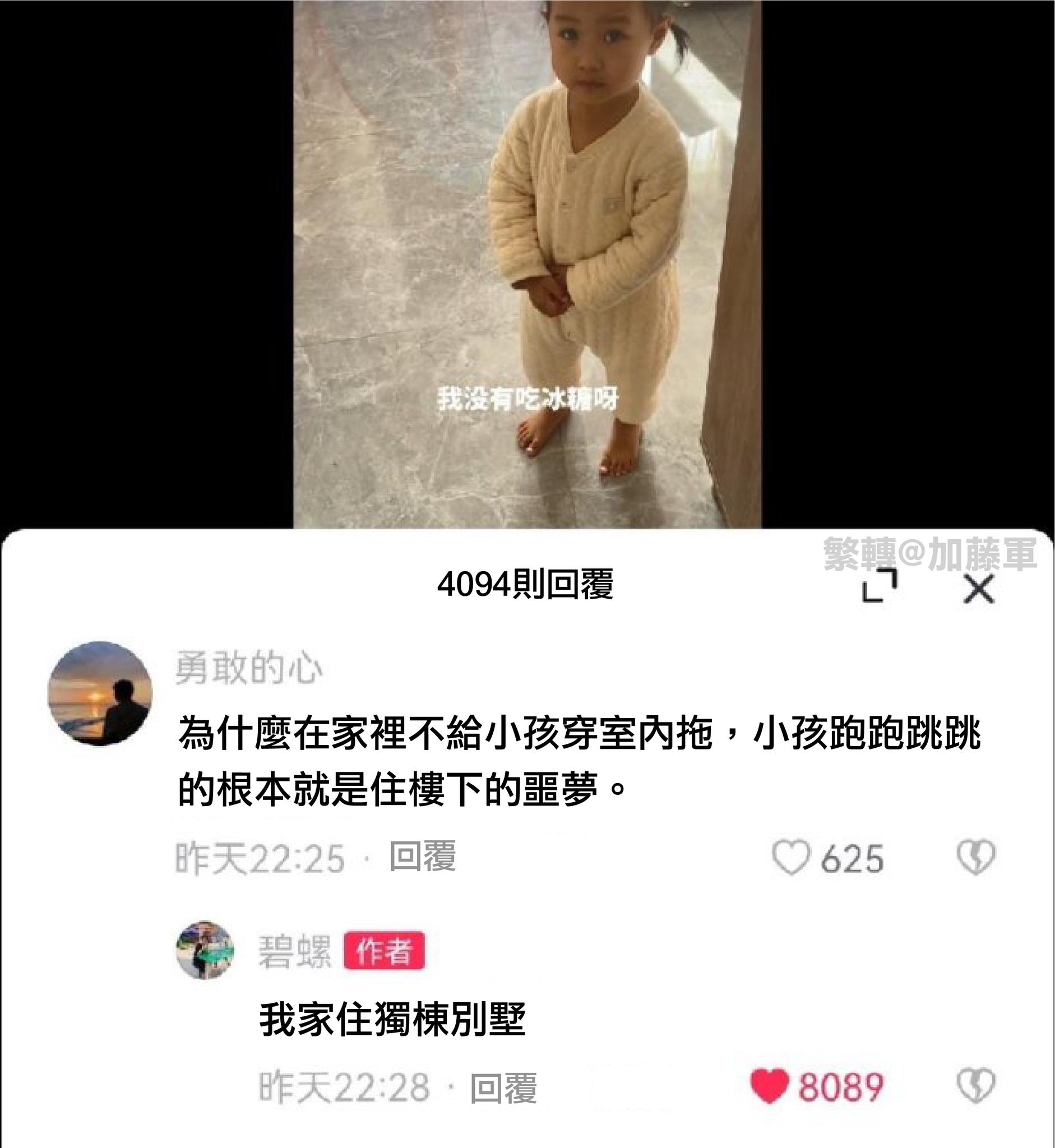
Task: Tap the video preview above comments
Action: (526, 262)
